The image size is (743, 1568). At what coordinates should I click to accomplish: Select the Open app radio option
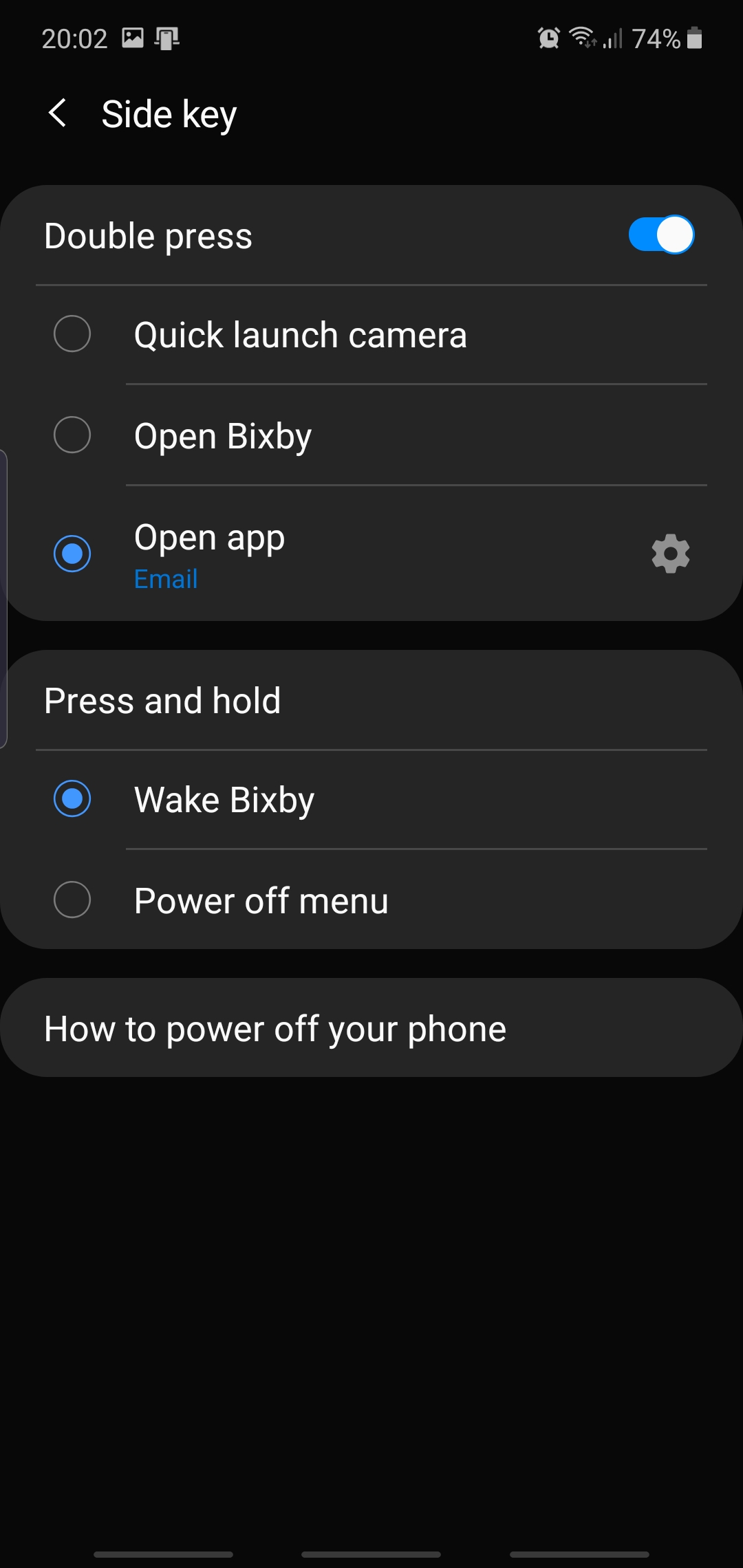72,554
